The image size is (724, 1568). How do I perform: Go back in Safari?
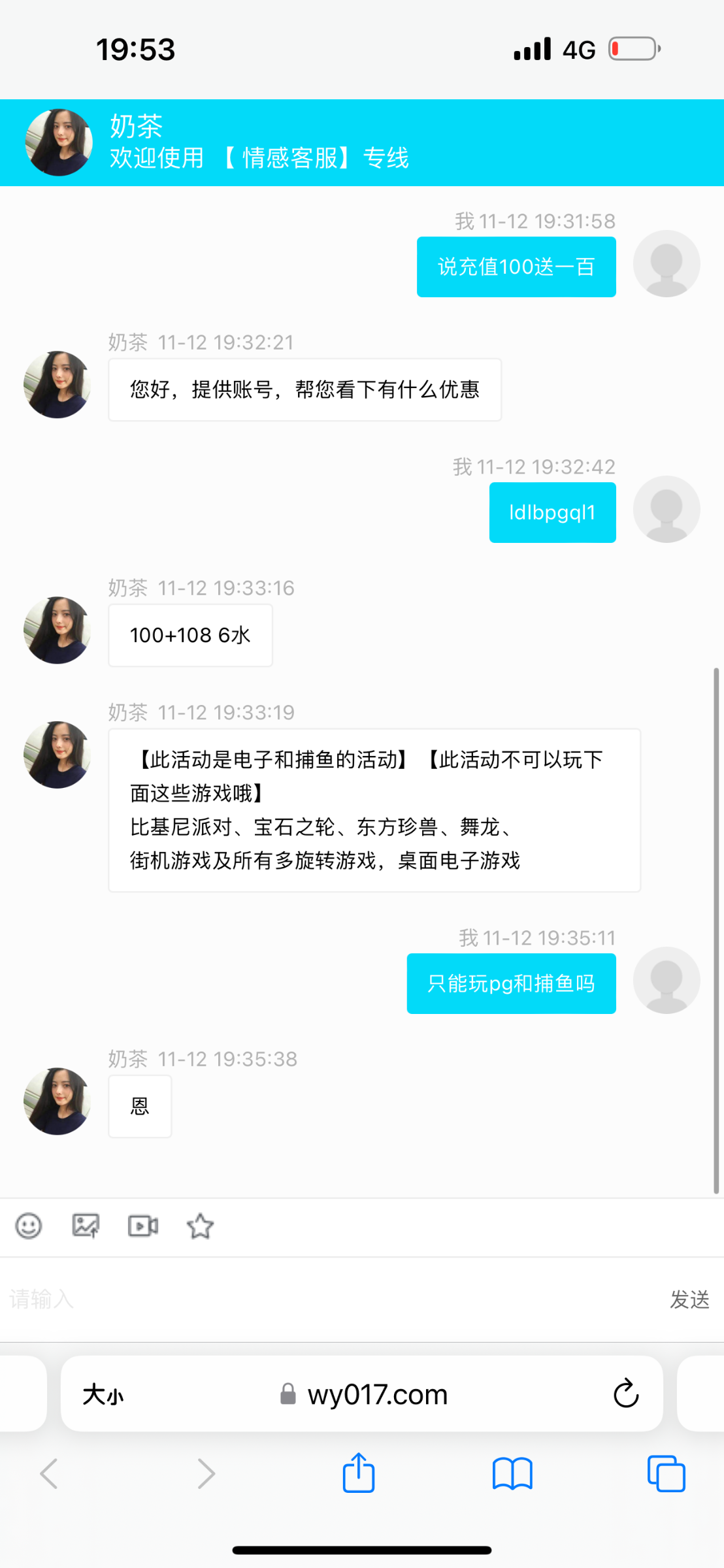point(50,1473)
